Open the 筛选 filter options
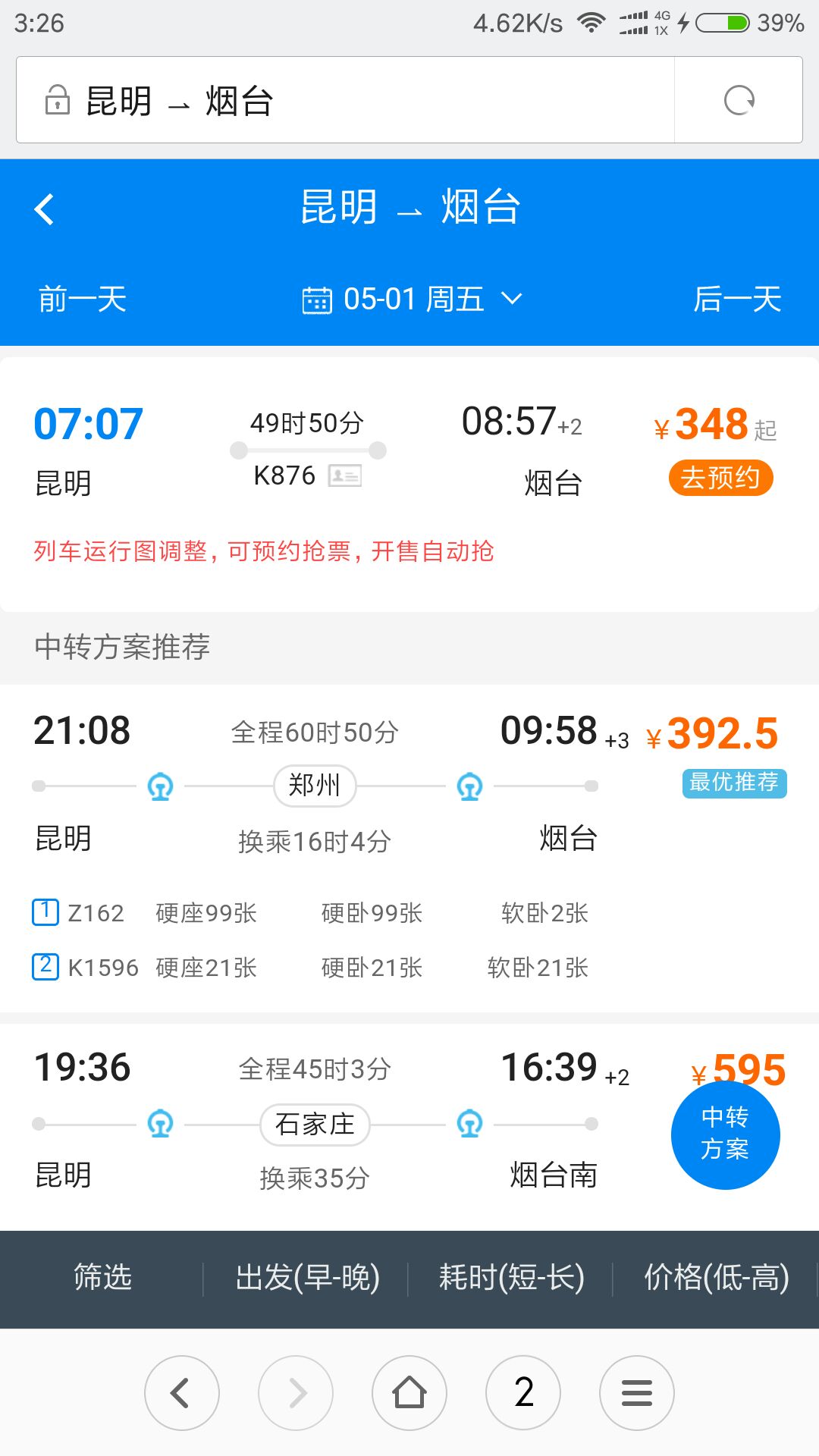The image size is (819, 1456). click(x=102, y=1278)
